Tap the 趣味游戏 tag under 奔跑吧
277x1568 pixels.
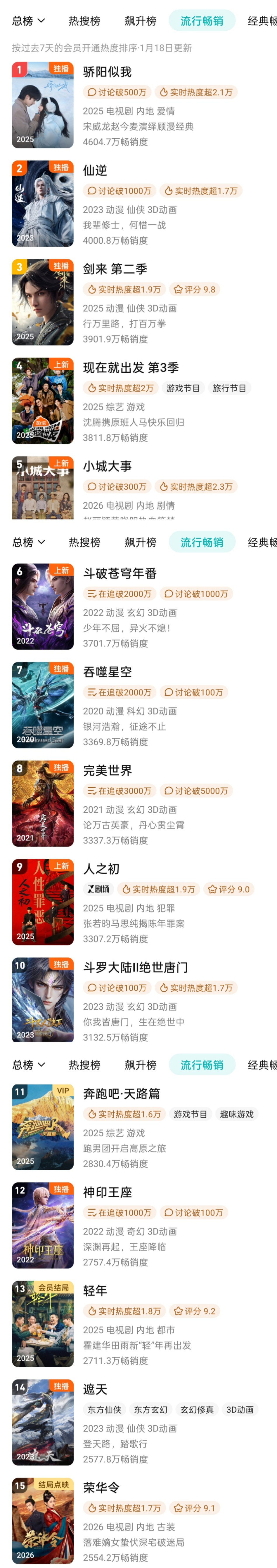tap(237, 1114)
